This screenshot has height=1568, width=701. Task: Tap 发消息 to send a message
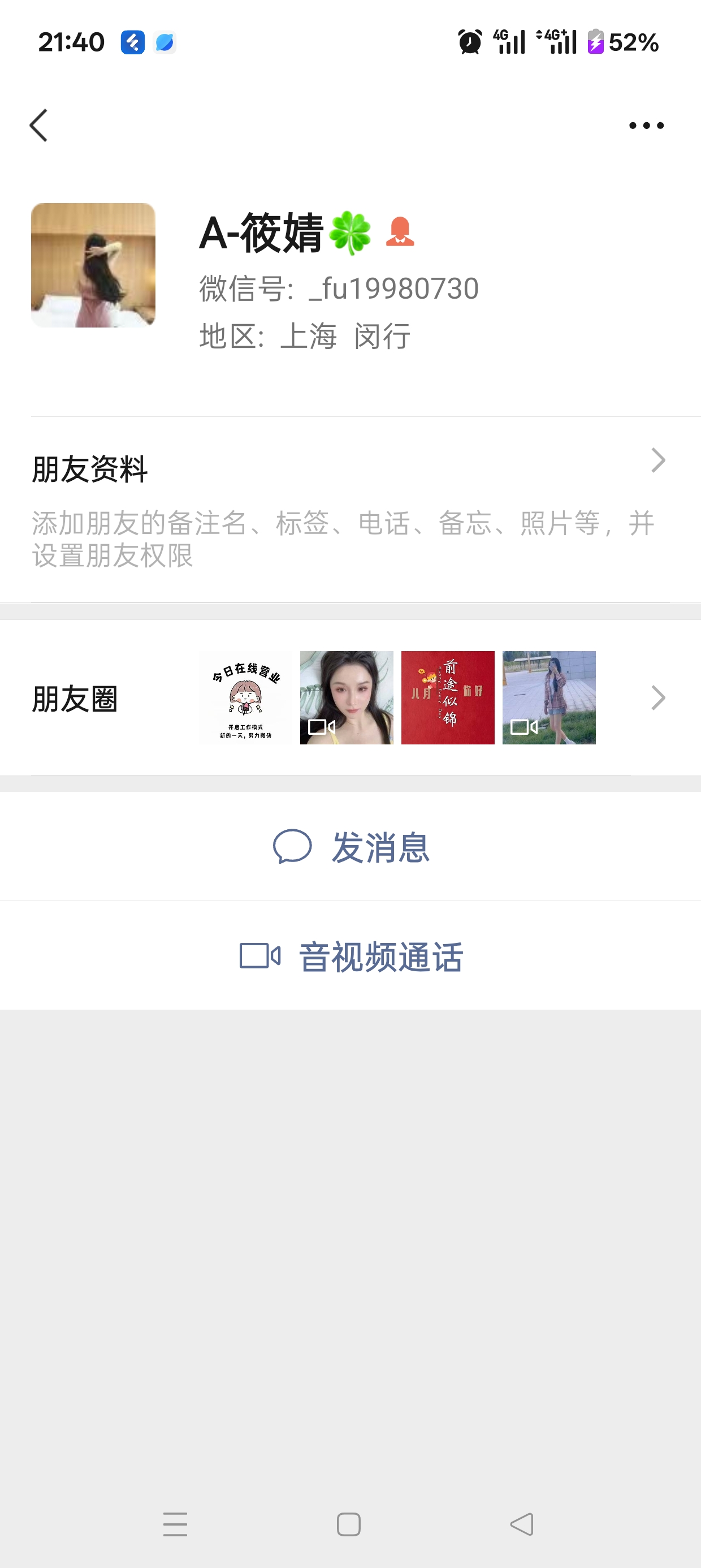click(351, 847)
